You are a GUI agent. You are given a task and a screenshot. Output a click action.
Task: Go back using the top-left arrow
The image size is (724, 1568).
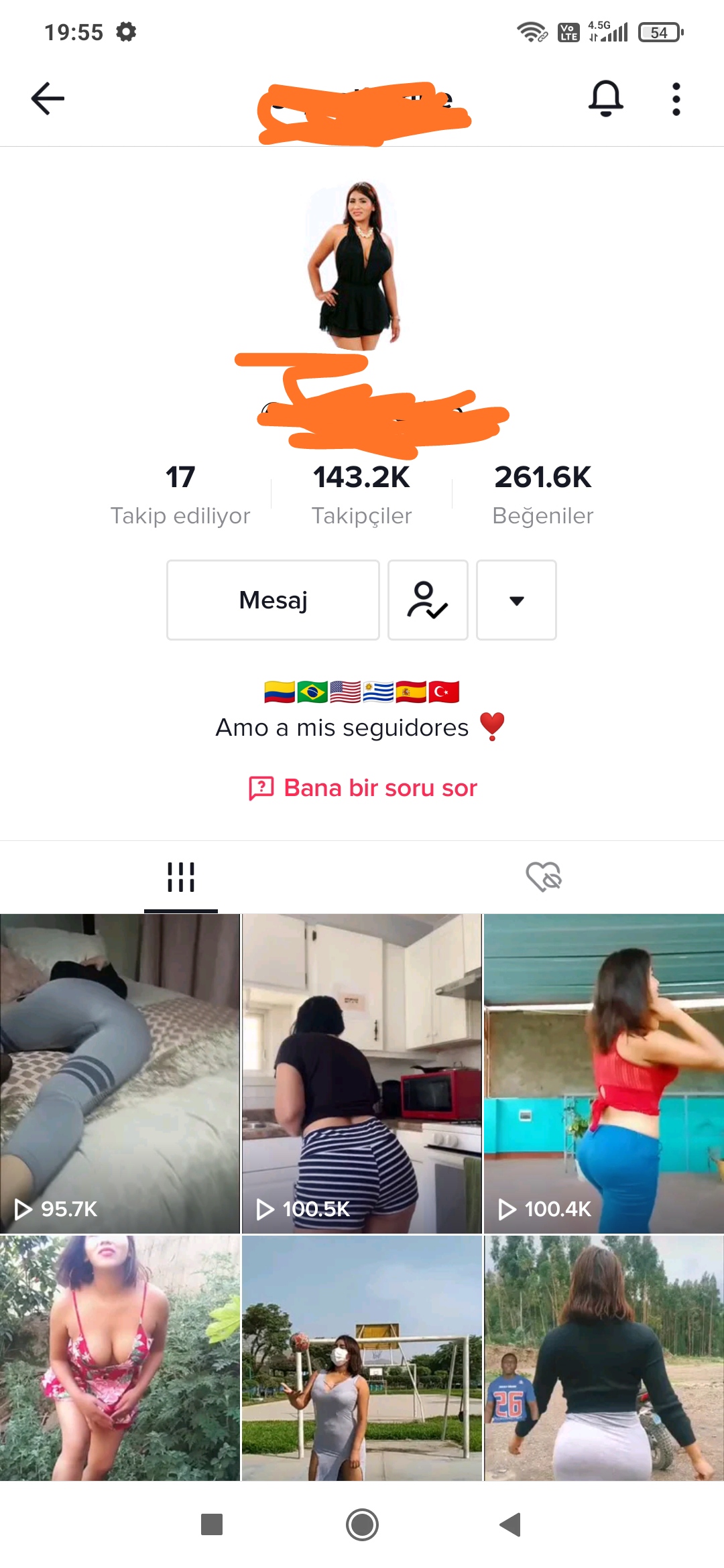point(48,99)
